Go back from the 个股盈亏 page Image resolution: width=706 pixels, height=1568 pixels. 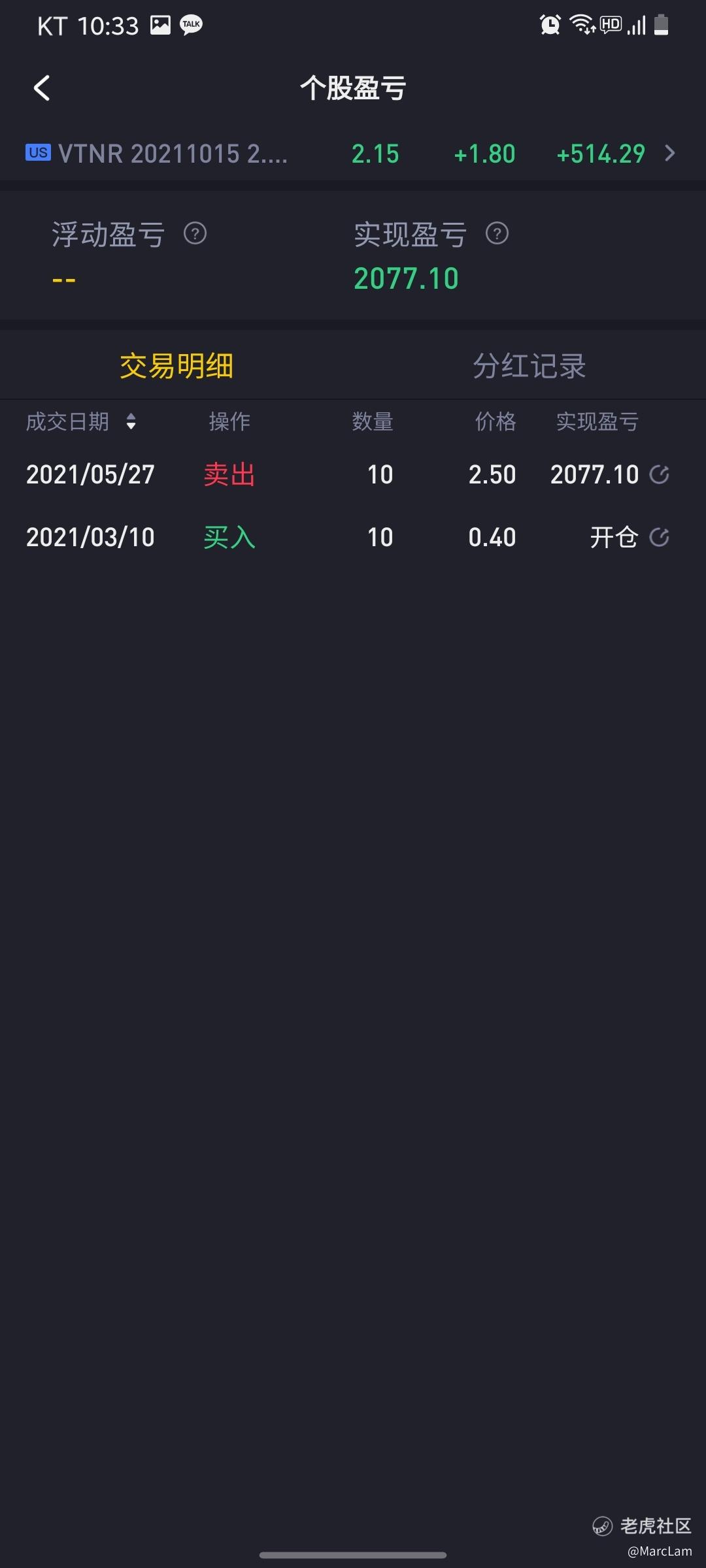tap(42, 88)
